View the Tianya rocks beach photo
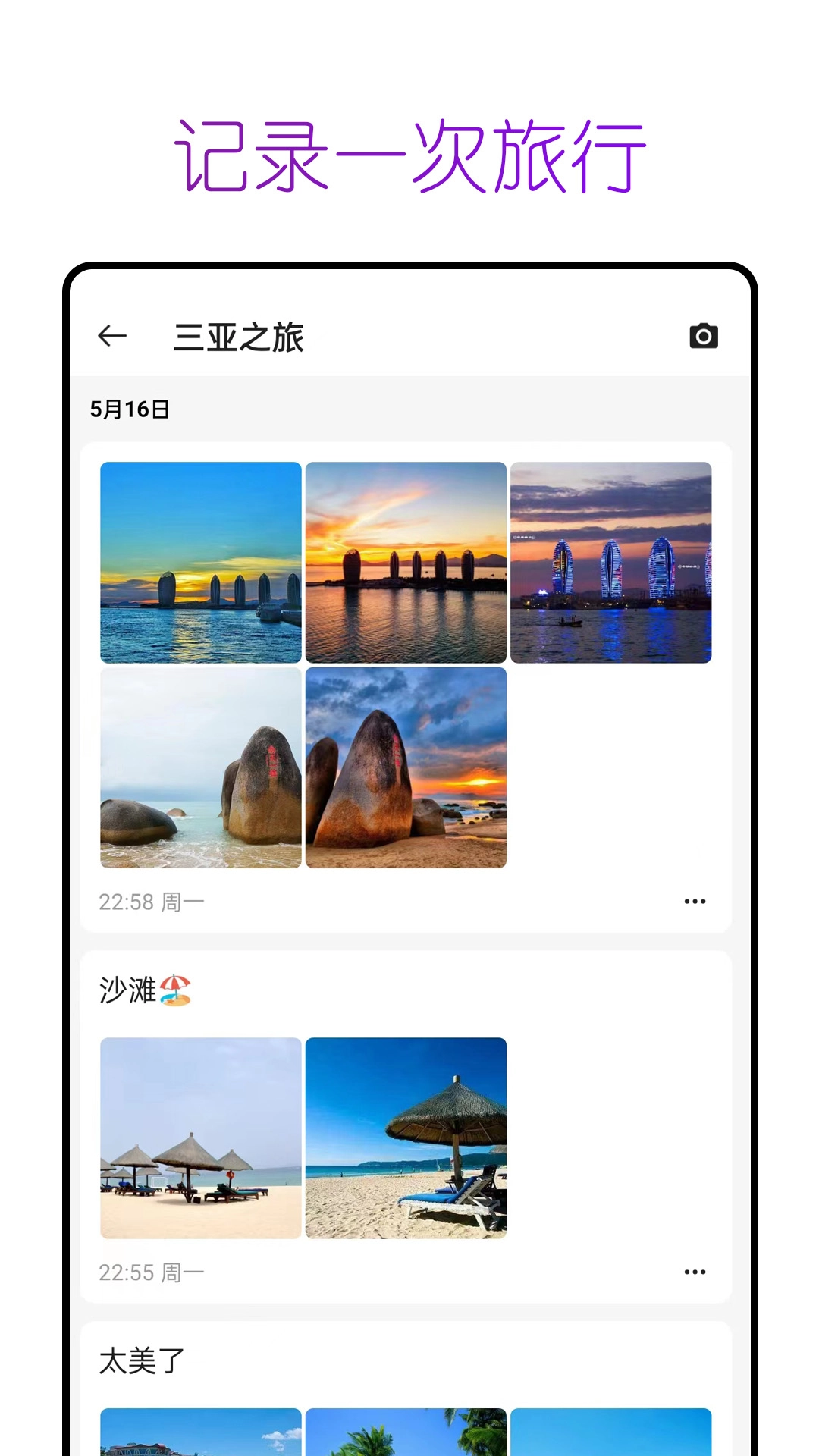The width and height of the screenshot is (819, 1456). pos(200,770)
